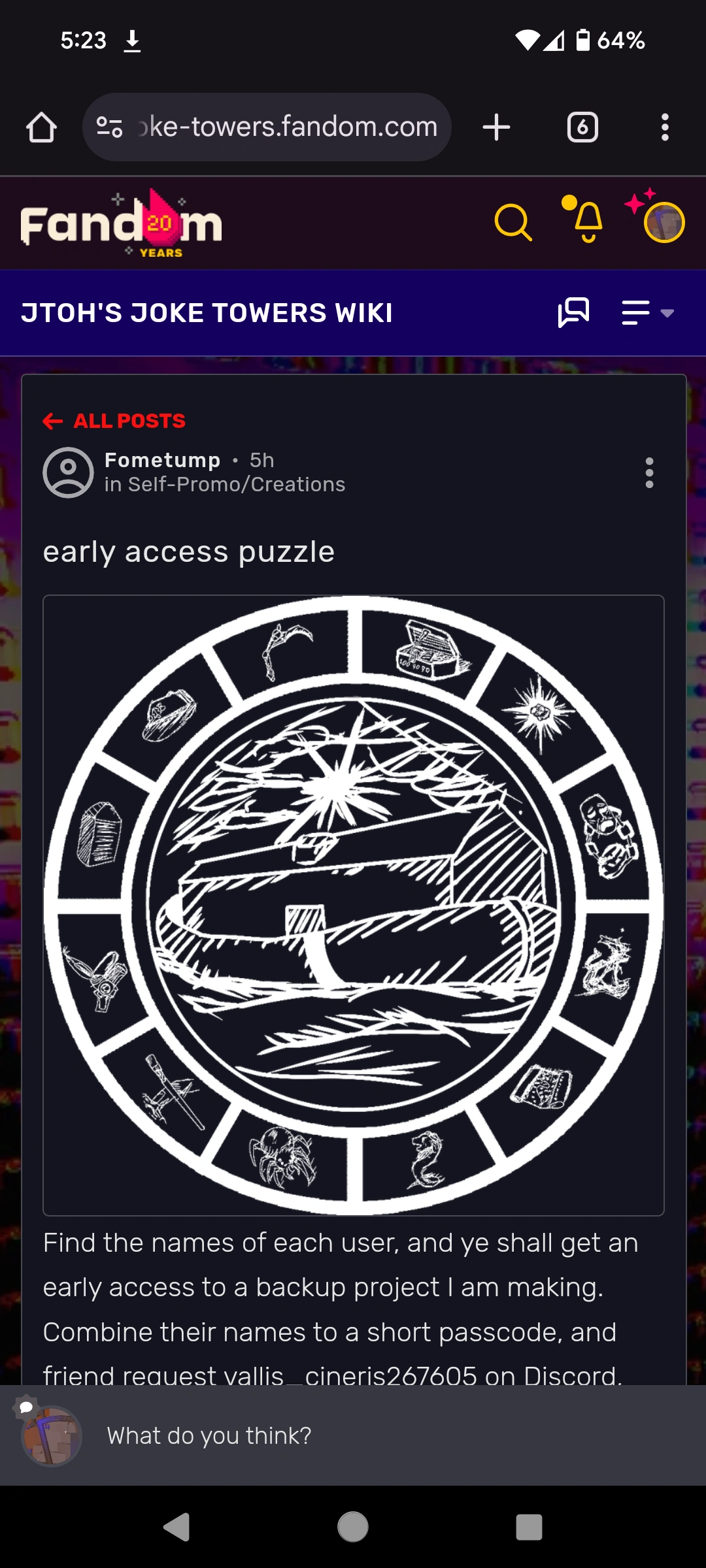The width and height of the screenshot is (706, 1568).
Task: Open the browser overflow menu
Action: click(665, 127)
